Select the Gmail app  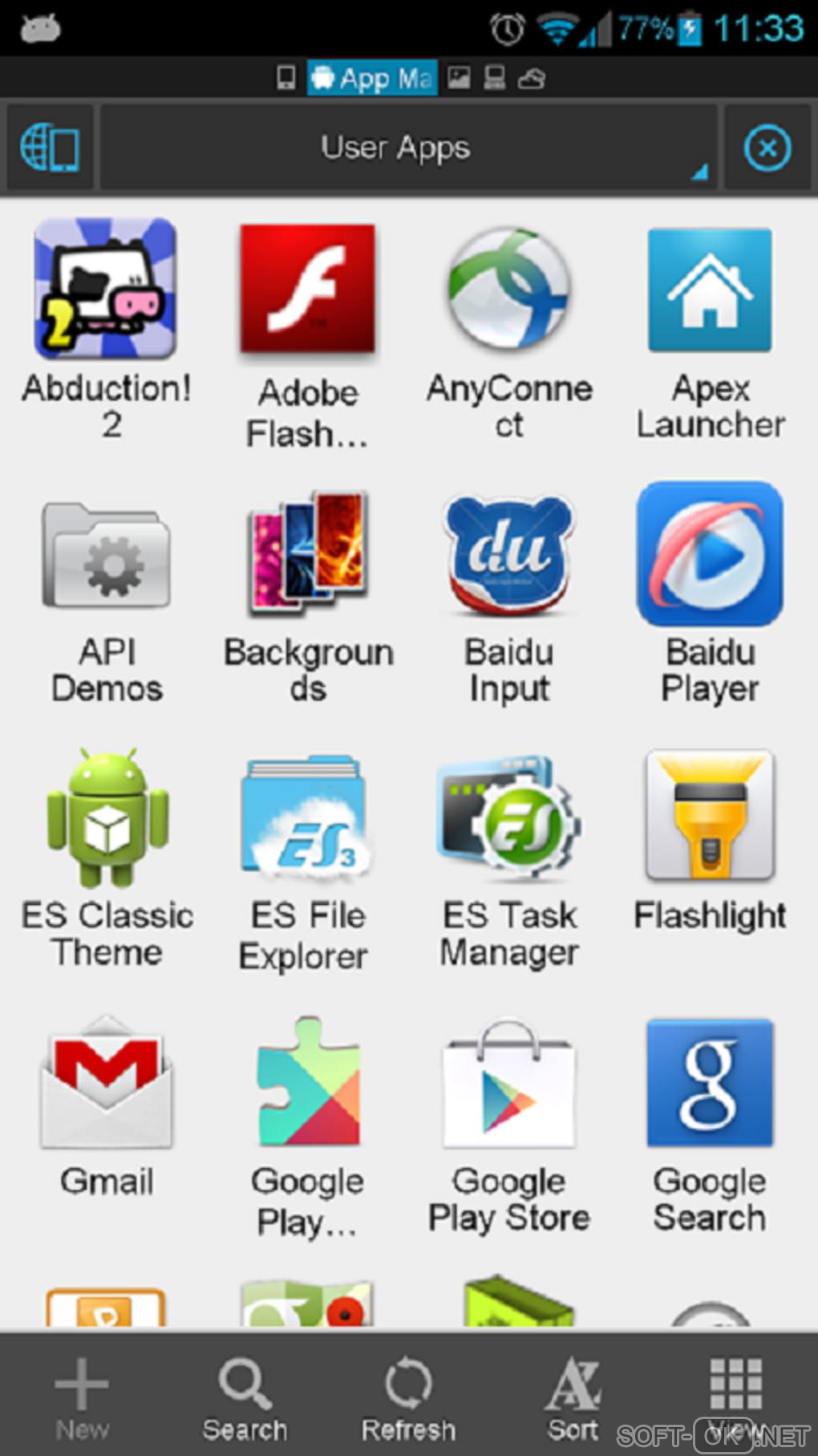click(106, 1083)
